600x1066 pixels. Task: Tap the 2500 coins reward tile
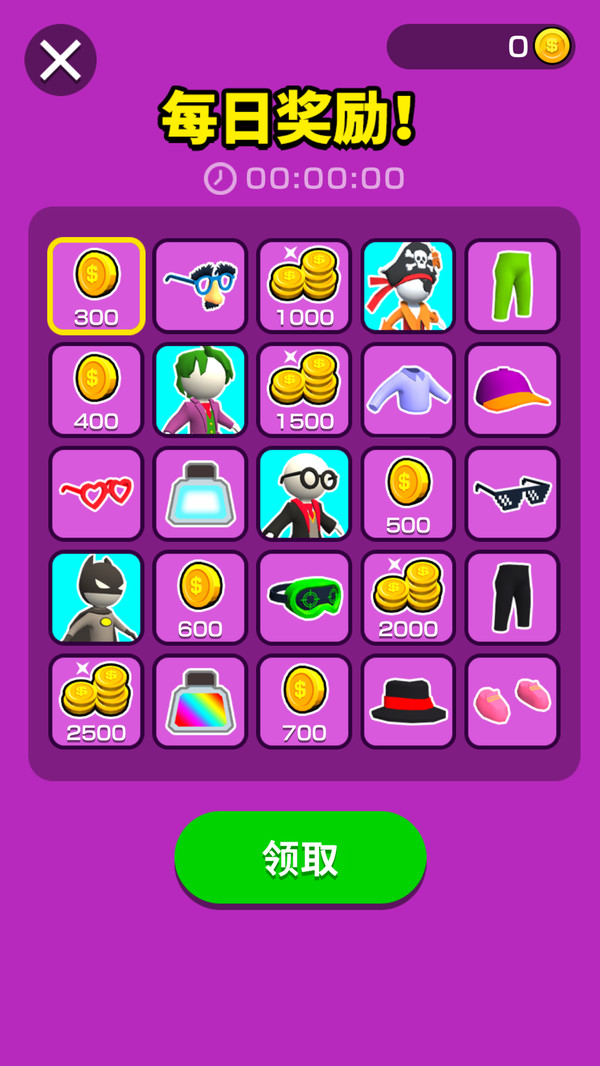coord(96,702)
